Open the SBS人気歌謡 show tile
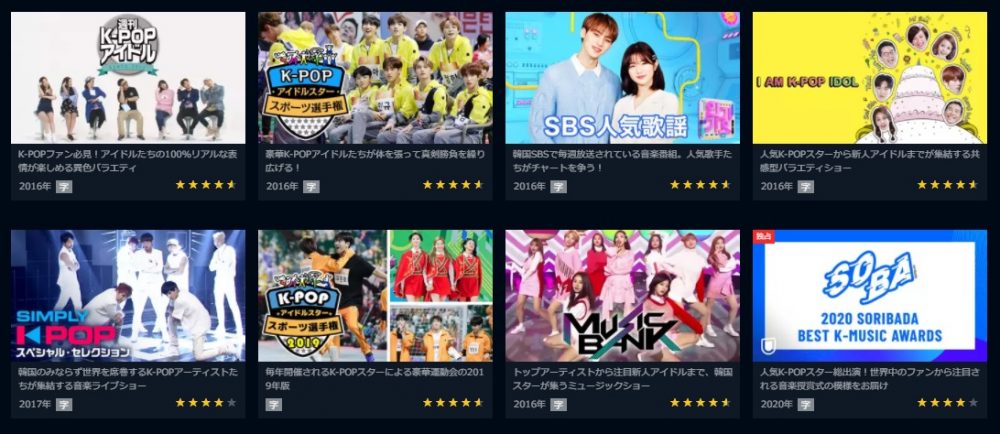The width and height of the screenshot is (1000, 434). point(622,78)
